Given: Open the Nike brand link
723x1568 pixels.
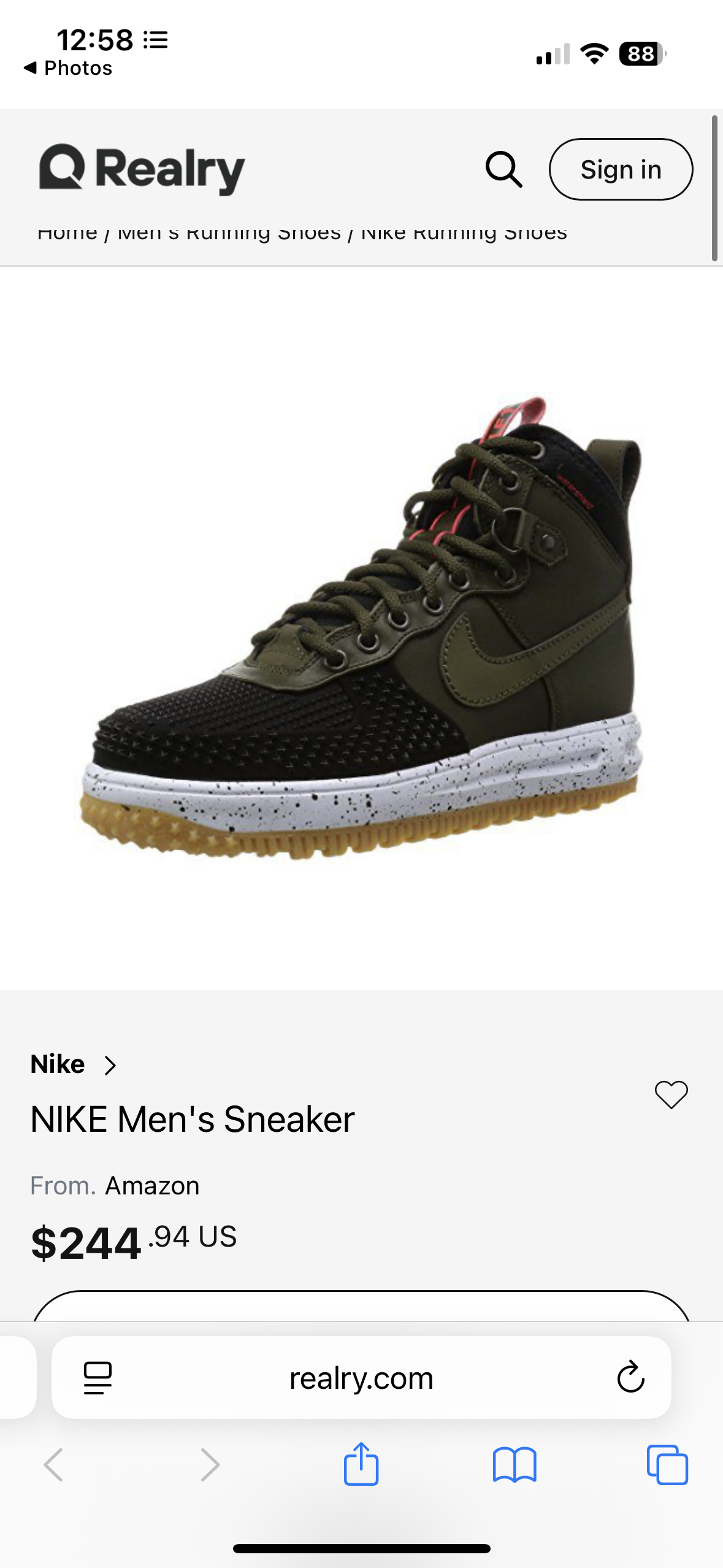Looking at the screenshot, I should click(x=73, y=1064).
